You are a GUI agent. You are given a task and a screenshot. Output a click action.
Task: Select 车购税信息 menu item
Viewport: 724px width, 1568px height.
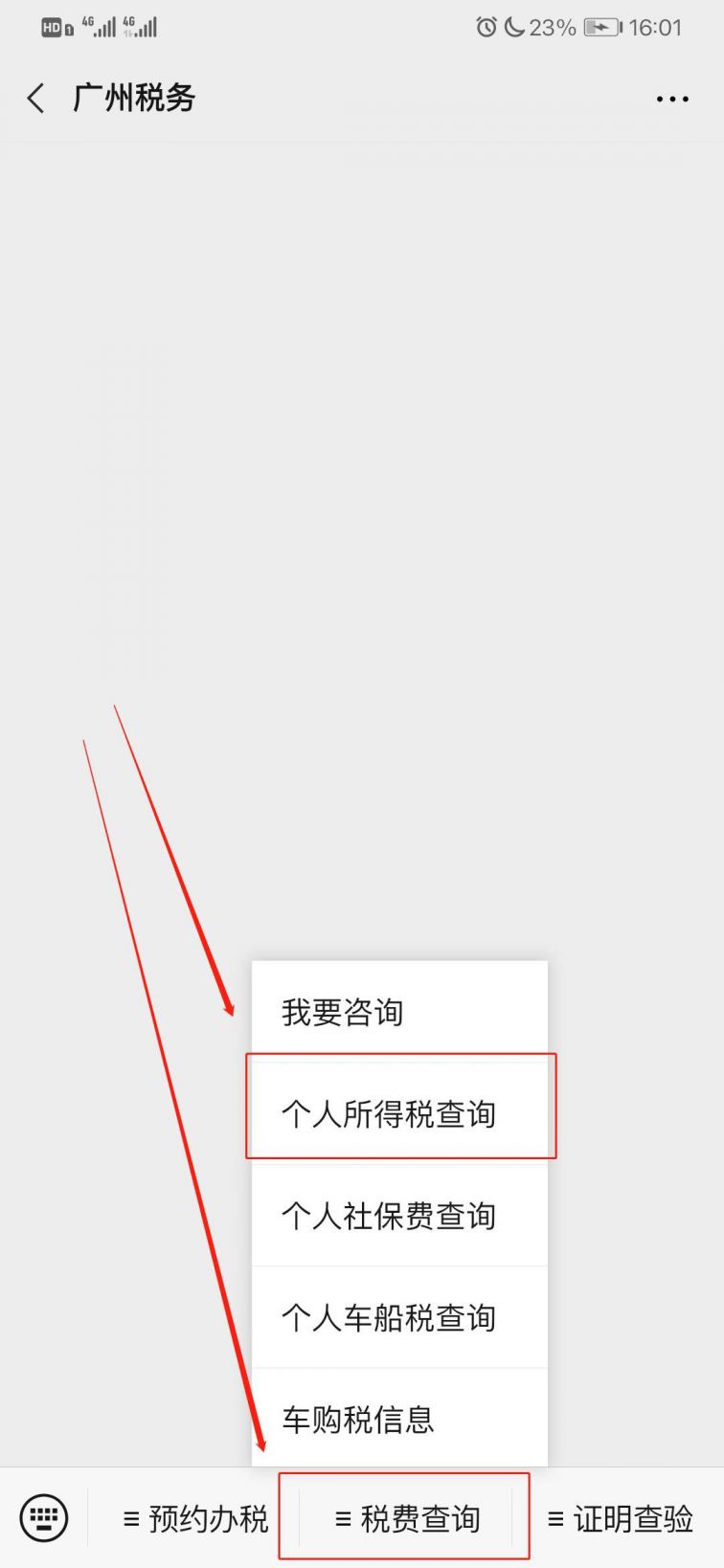pos(398,1419)
